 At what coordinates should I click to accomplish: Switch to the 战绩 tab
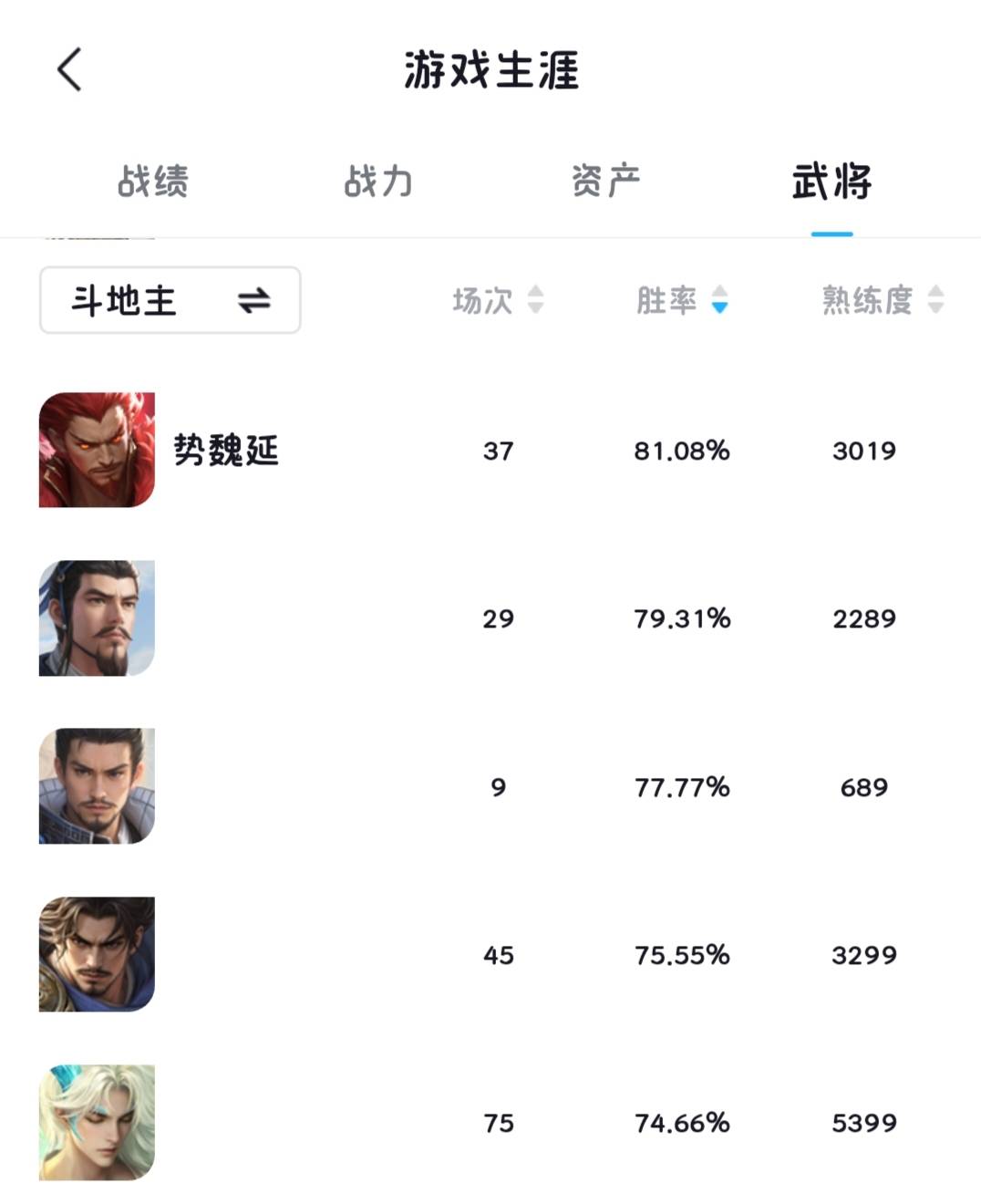click(152, 181)
